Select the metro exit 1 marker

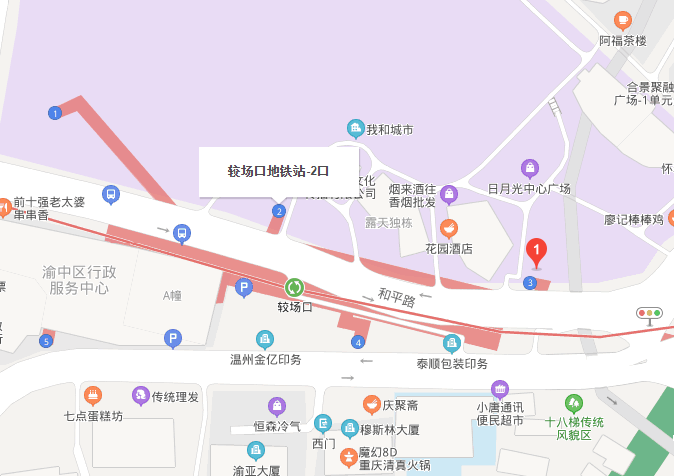pos(55,114)
